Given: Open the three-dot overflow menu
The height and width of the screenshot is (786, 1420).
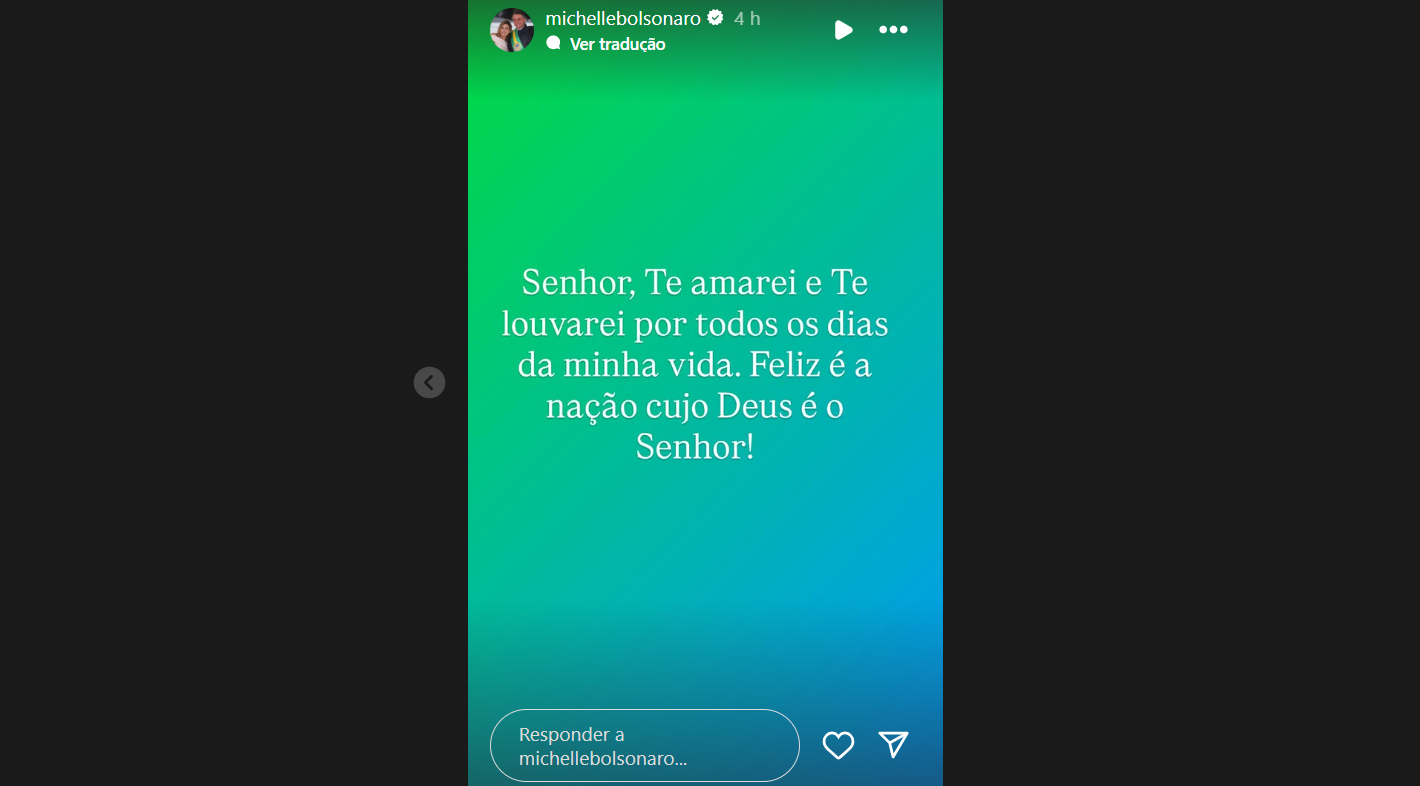Looking at the screenshot, I should click(893, 30).
